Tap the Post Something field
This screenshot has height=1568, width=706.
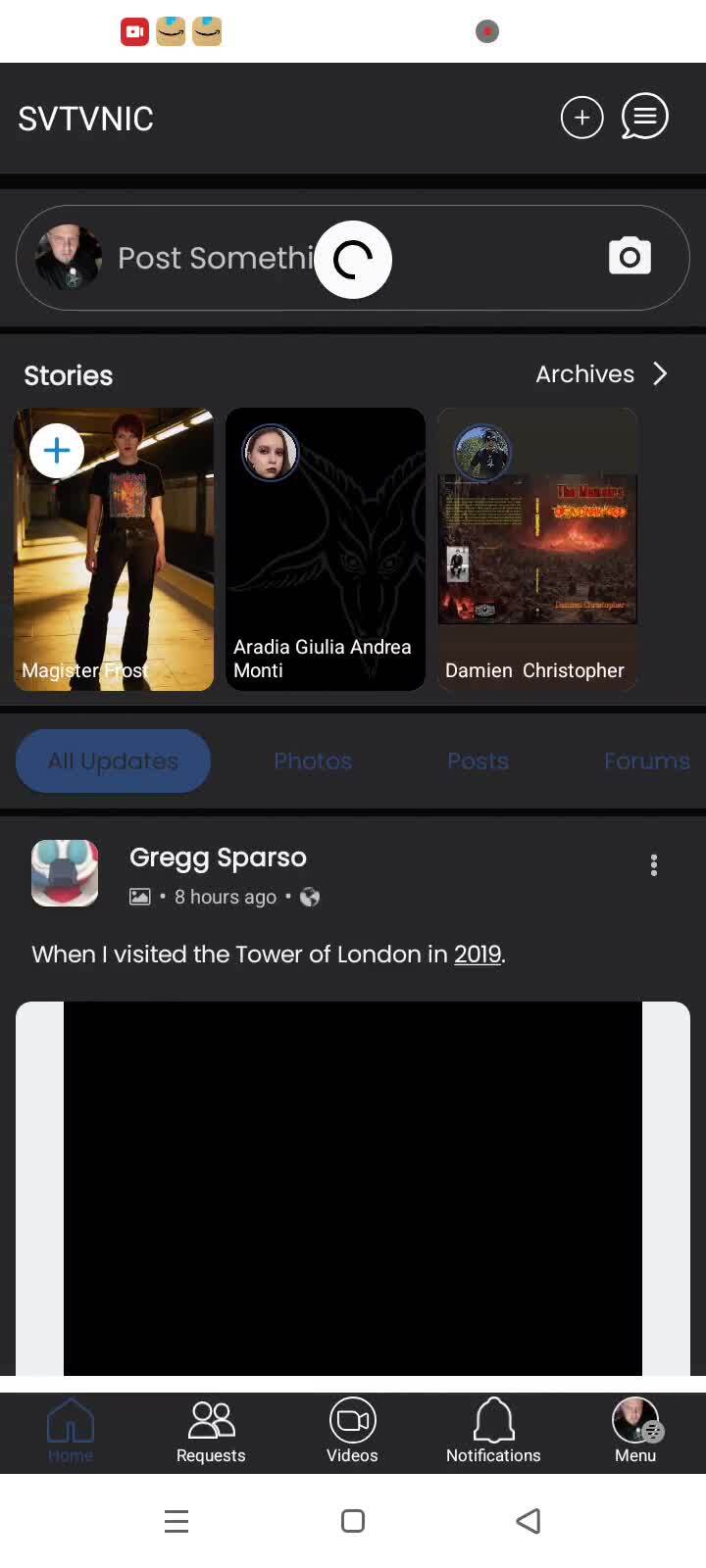coord(216,258)
